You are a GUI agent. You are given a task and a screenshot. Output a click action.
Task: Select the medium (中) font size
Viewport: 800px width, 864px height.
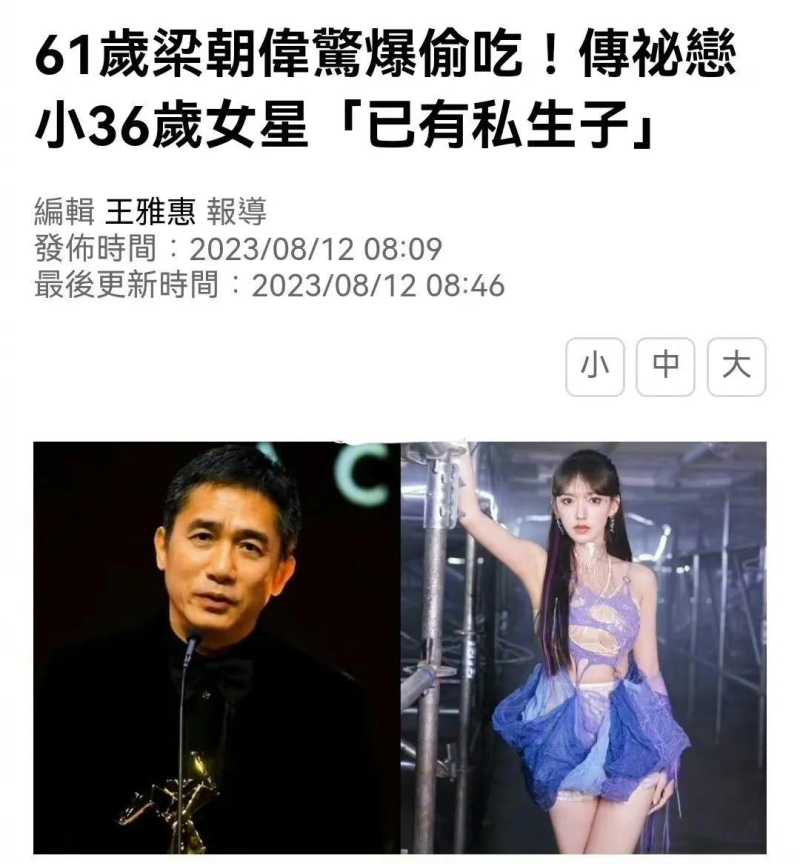[x=666, y=367]
